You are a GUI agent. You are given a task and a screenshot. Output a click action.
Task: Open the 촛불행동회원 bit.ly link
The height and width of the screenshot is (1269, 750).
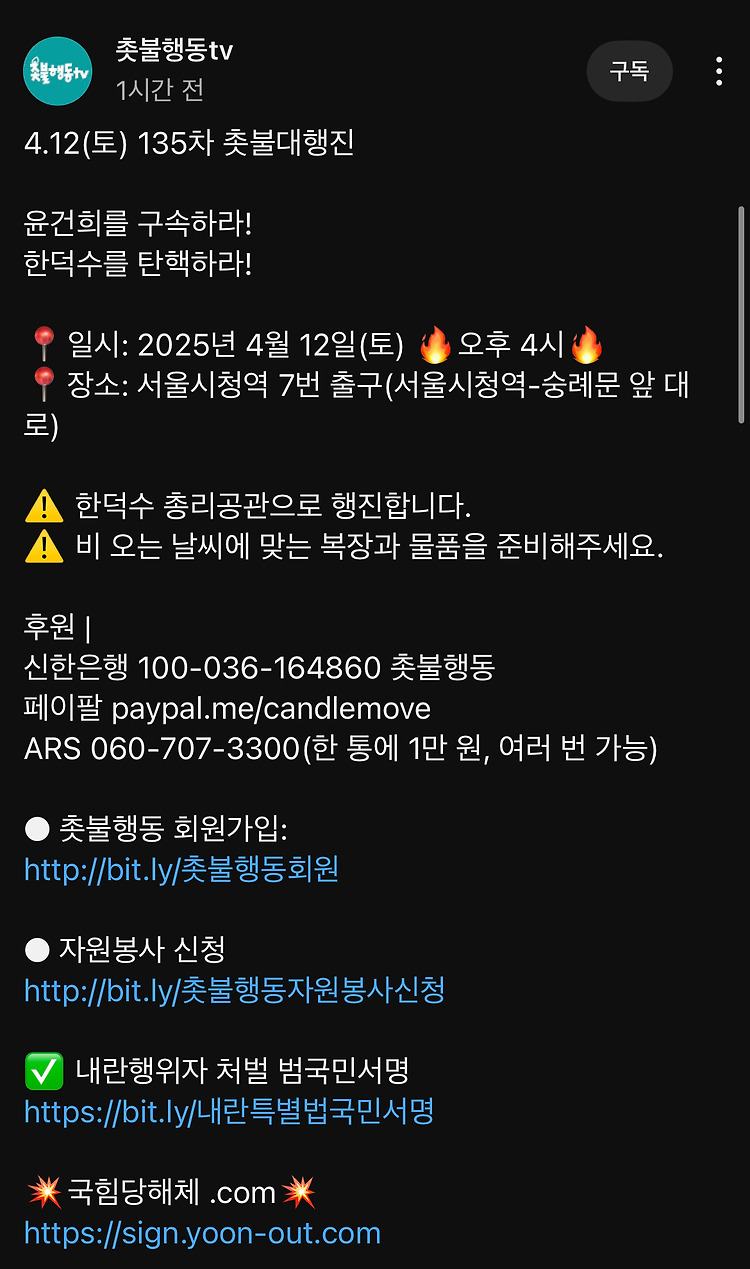181,869
